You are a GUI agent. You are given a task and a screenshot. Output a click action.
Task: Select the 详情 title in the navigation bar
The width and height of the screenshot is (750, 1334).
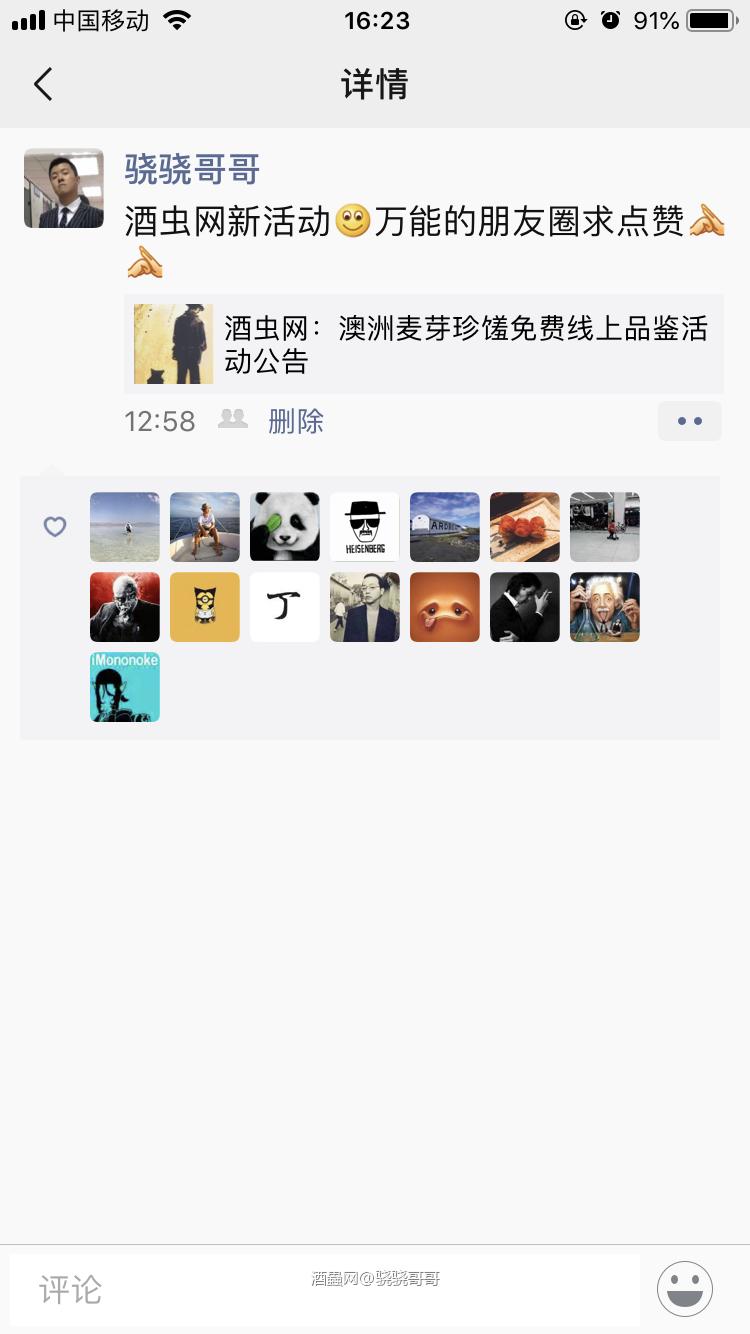point(375,84)
